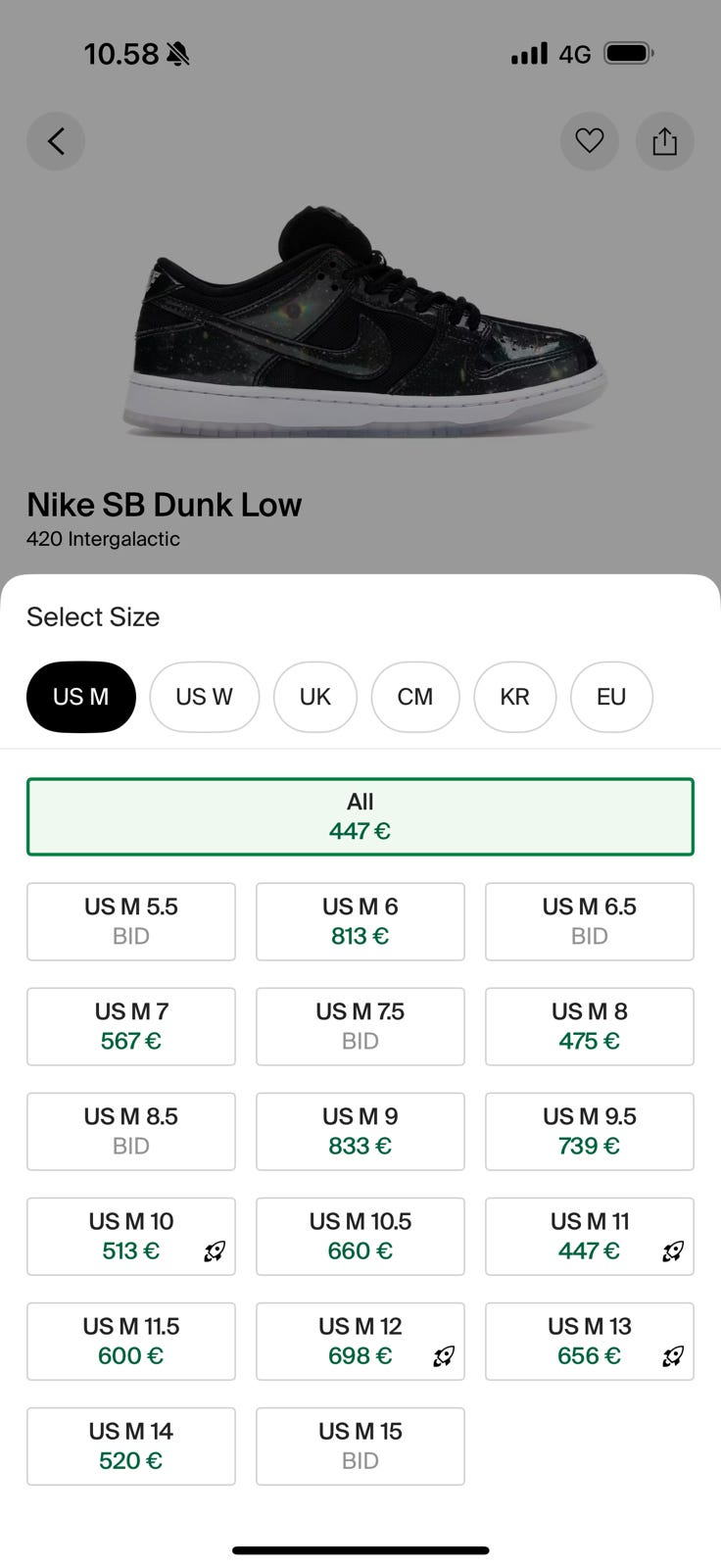Choose size US M 12
Viewport: 721px width, 1568px height.
tap(360, 1341)
